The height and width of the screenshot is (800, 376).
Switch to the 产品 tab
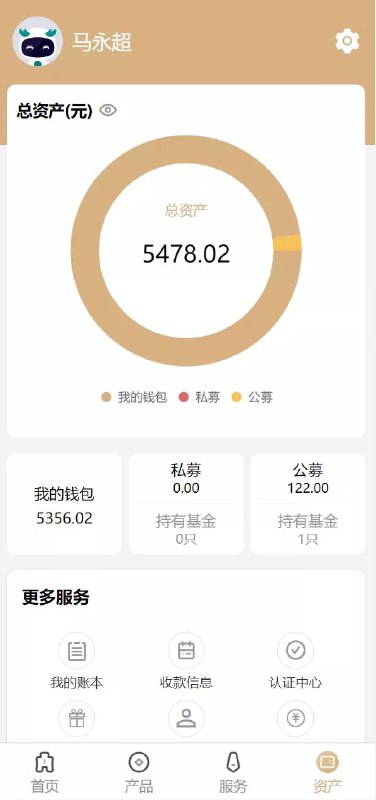pyautogui.click(x=139, y=772)
